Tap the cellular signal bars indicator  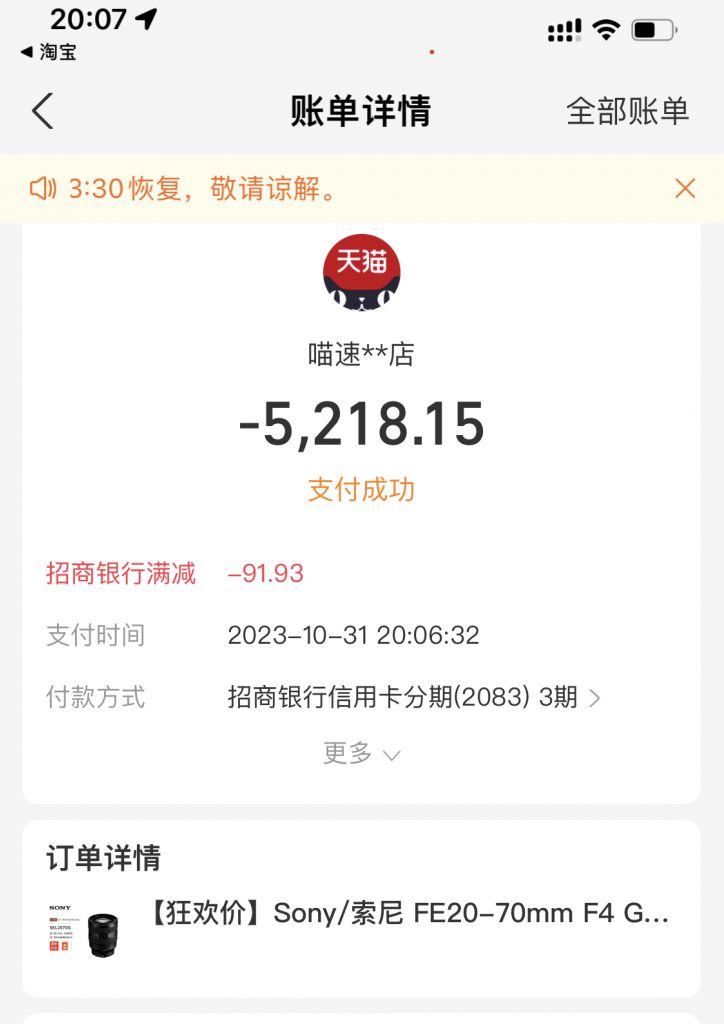click(564, 30)
